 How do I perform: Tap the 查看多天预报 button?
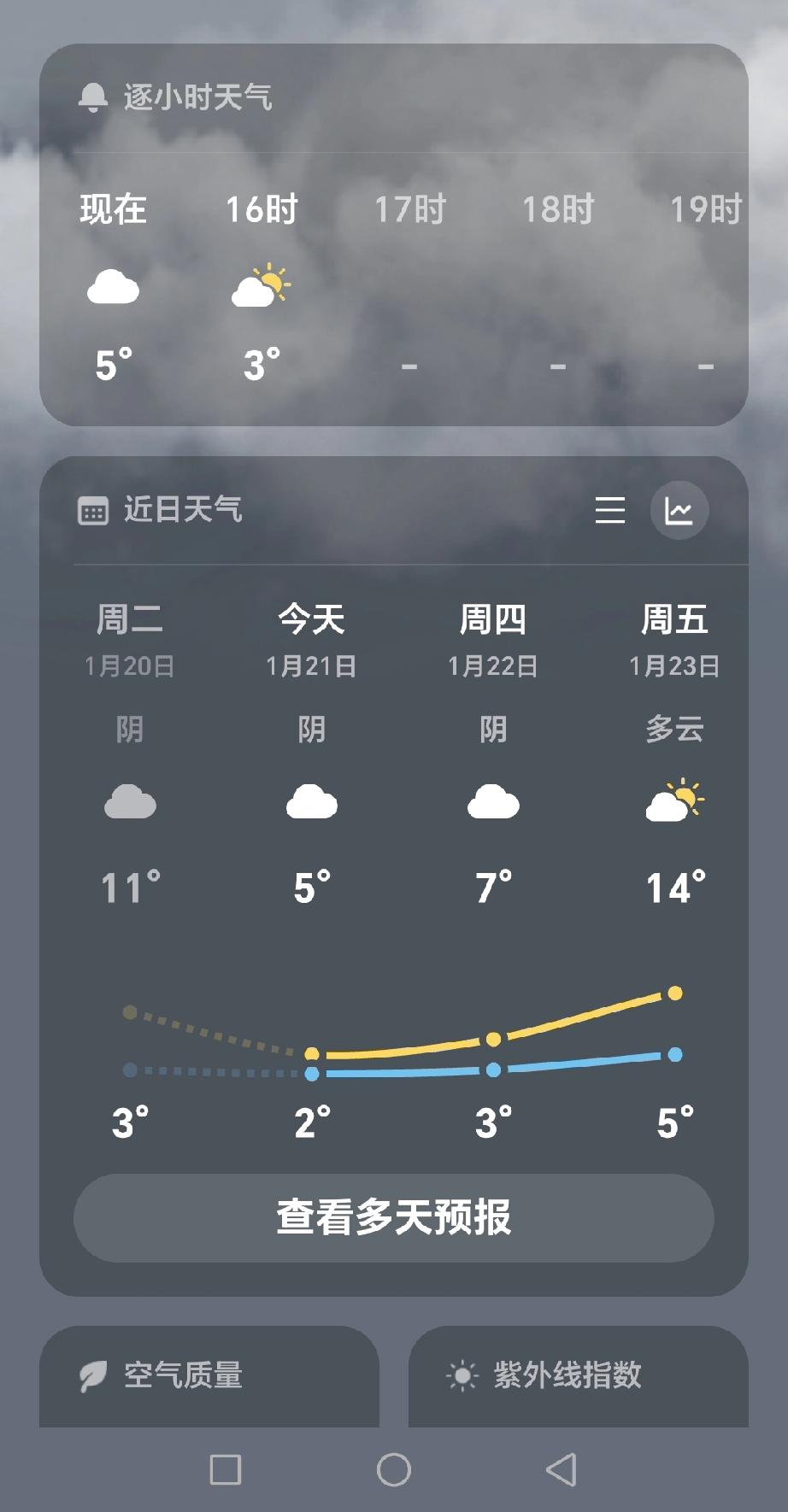pyautogui.click(x=393, y=1218)
